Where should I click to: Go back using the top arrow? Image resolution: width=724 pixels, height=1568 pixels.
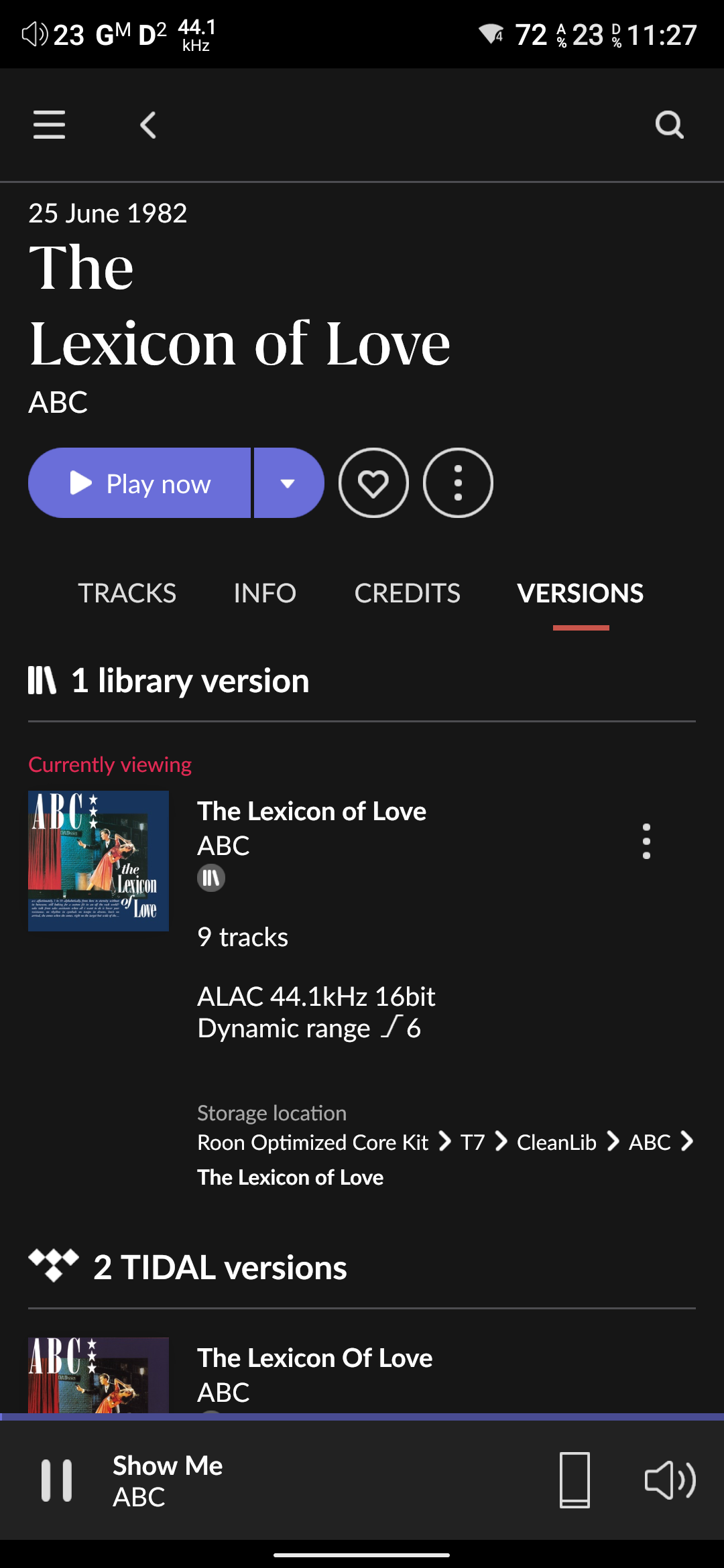click(x=148, y=125)
